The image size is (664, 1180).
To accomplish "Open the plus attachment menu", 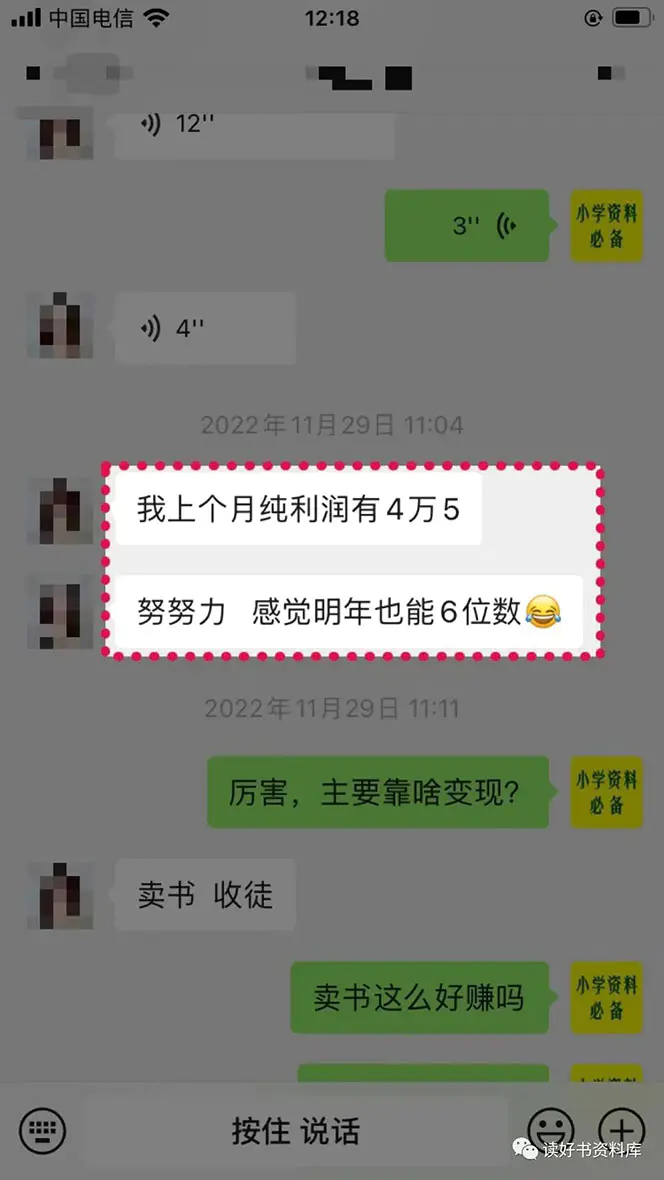I will click(620, 1131).
